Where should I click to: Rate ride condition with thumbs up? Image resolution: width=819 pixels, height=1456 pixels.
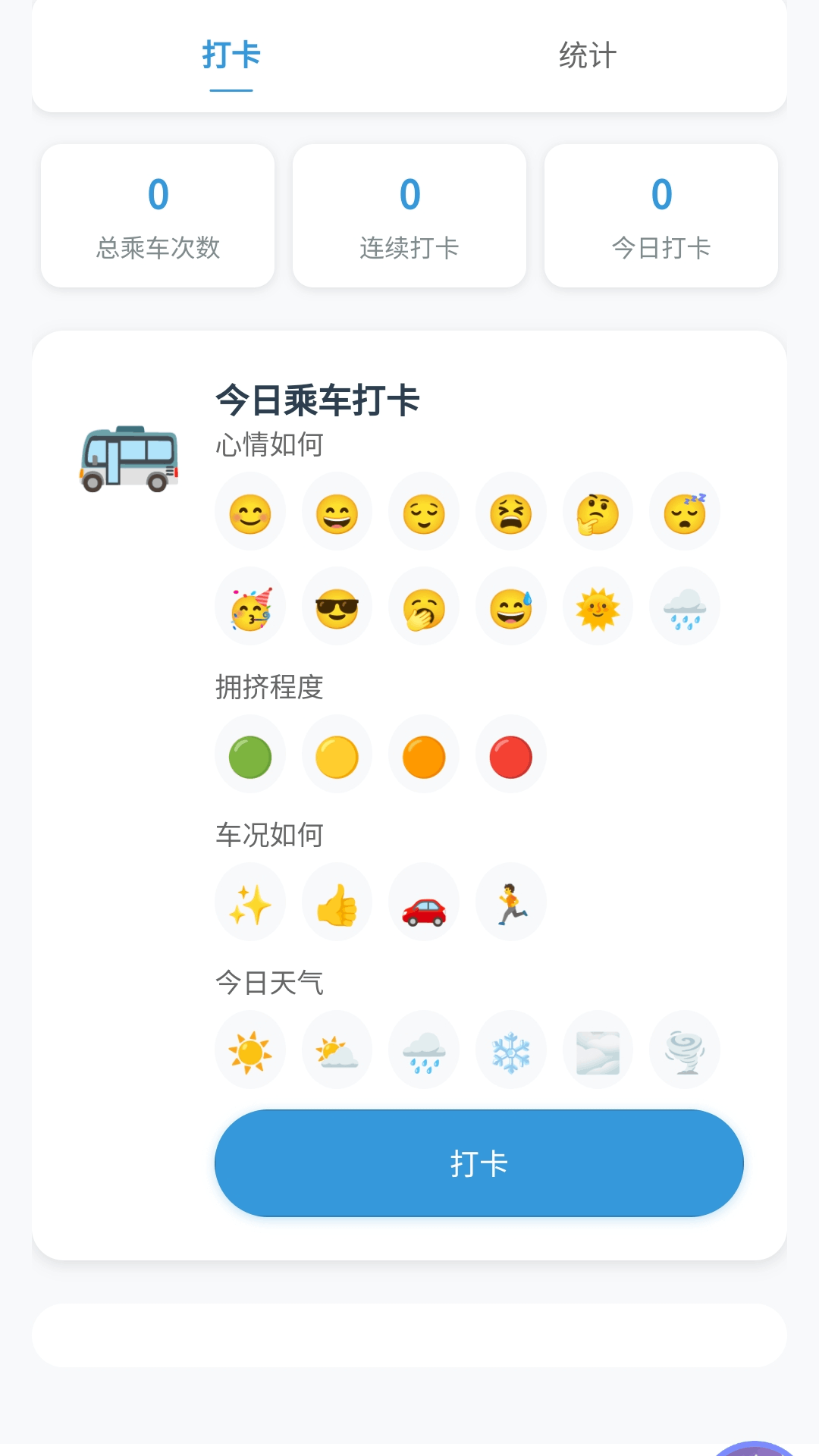[337, 904]
